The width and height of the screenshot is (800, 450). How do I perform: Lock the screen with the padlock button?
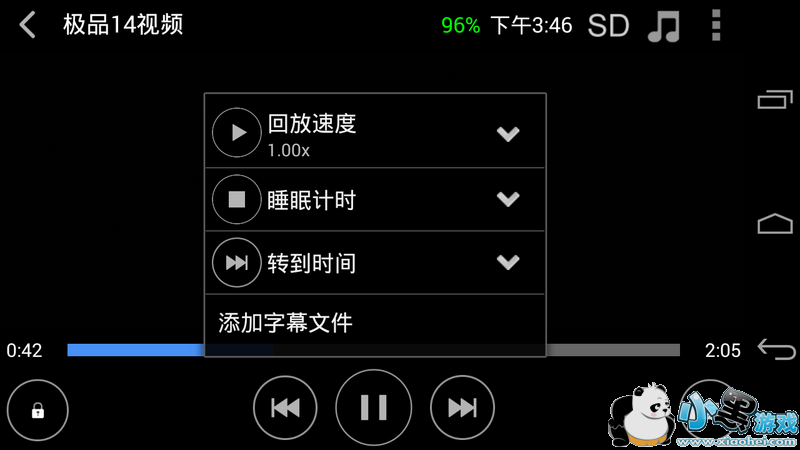click(38, 410)
